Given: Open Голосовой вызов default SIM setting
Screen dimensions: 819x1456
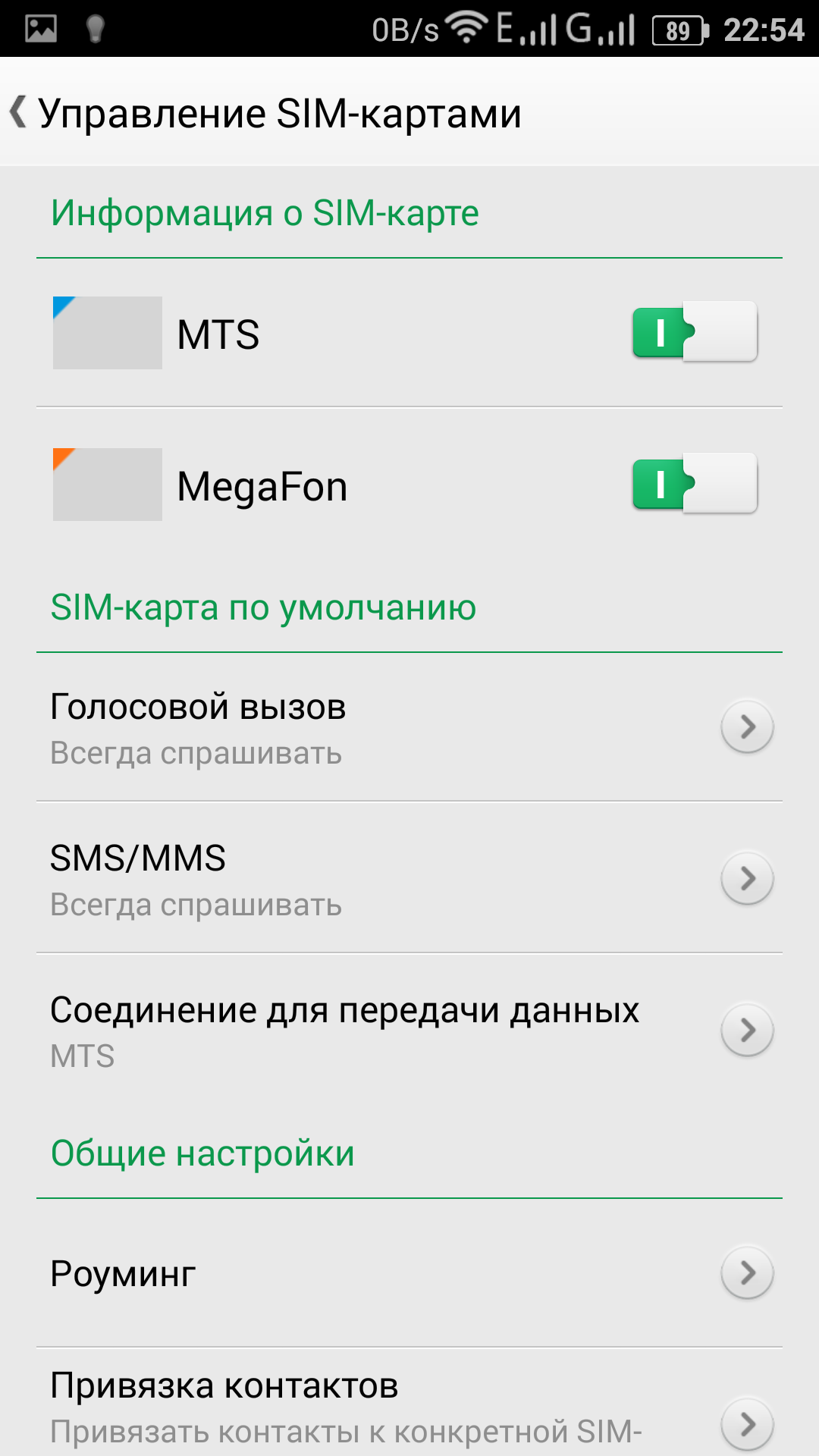Looking at the screenshot, I should pyautogui.click(x=409, y=726).
